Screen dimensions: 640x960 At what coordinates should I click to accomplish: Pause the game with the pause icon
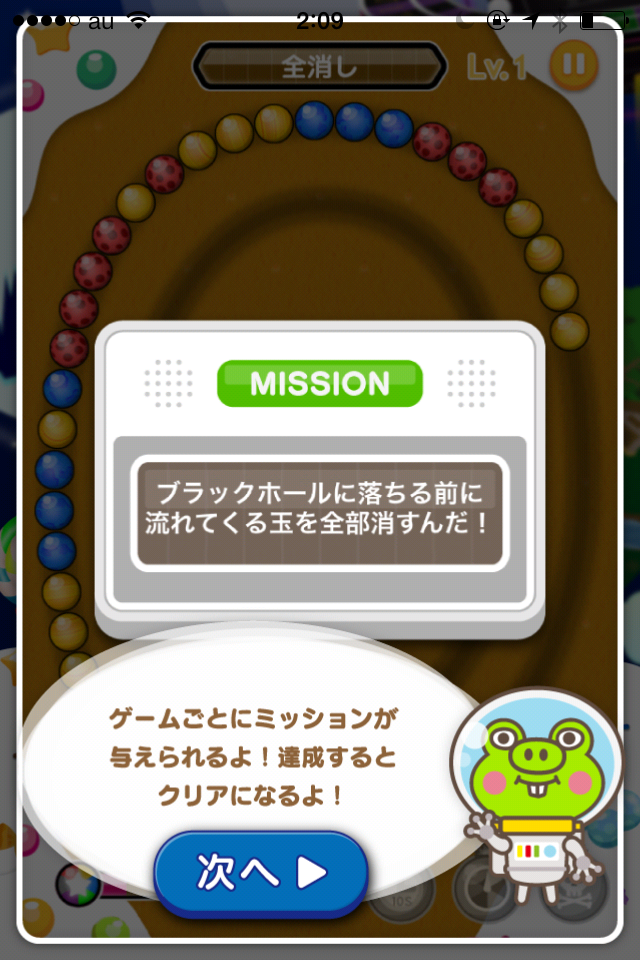coord(574,64)
